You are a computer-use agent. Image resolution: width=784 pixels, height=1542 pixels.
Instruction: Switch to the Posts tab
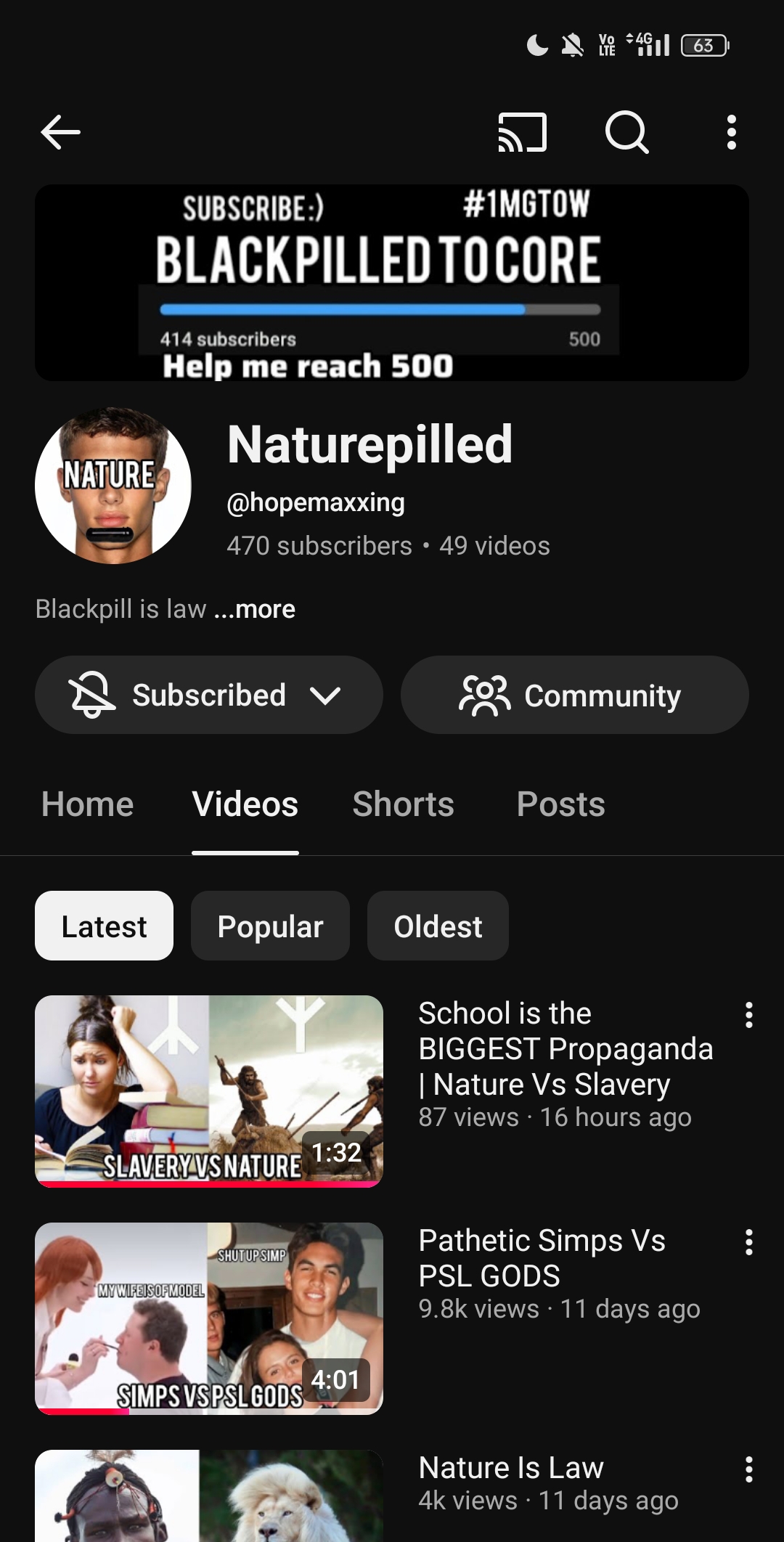[560, 804]
